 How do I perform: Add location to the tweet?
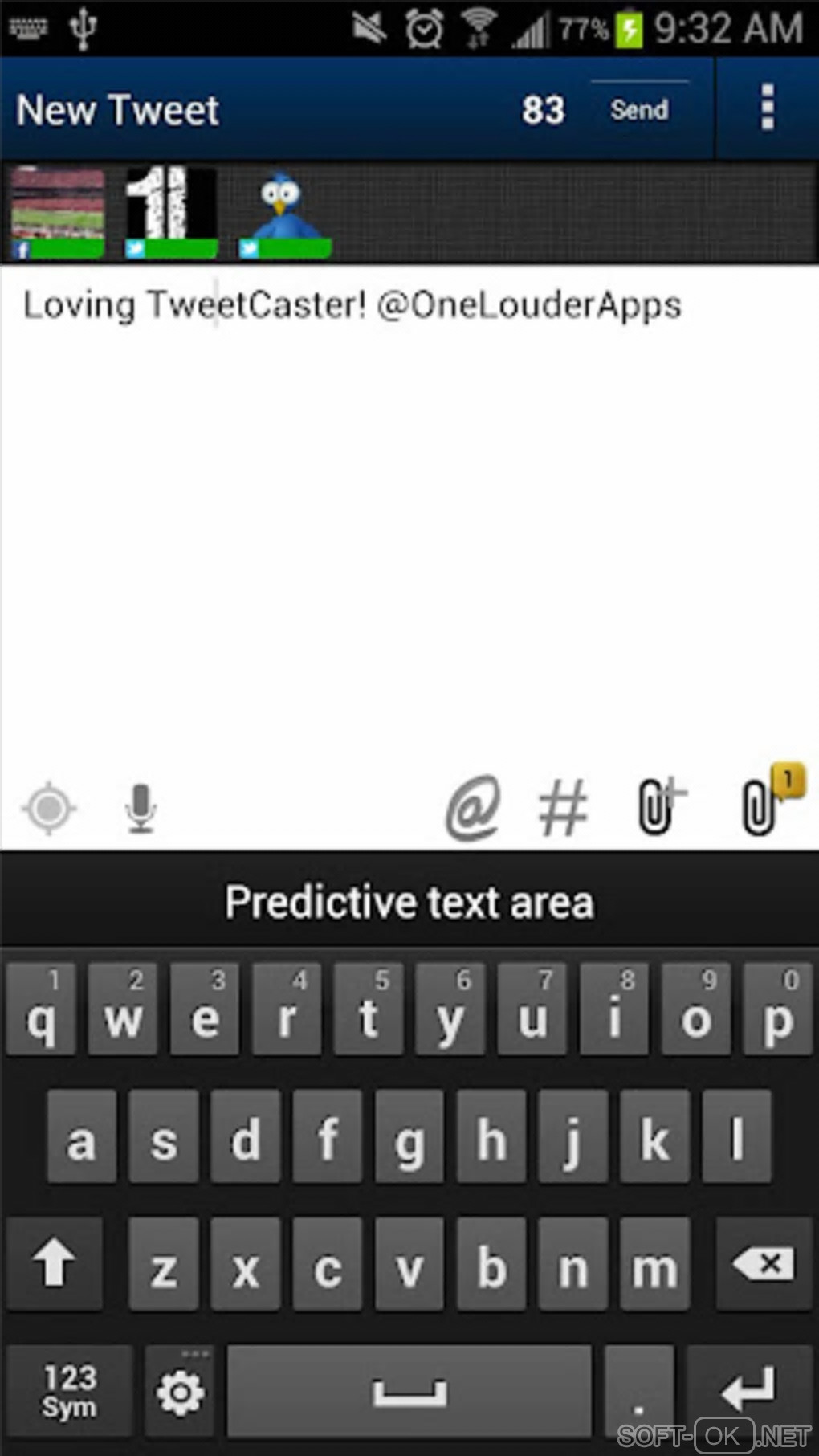pos(49,808)
